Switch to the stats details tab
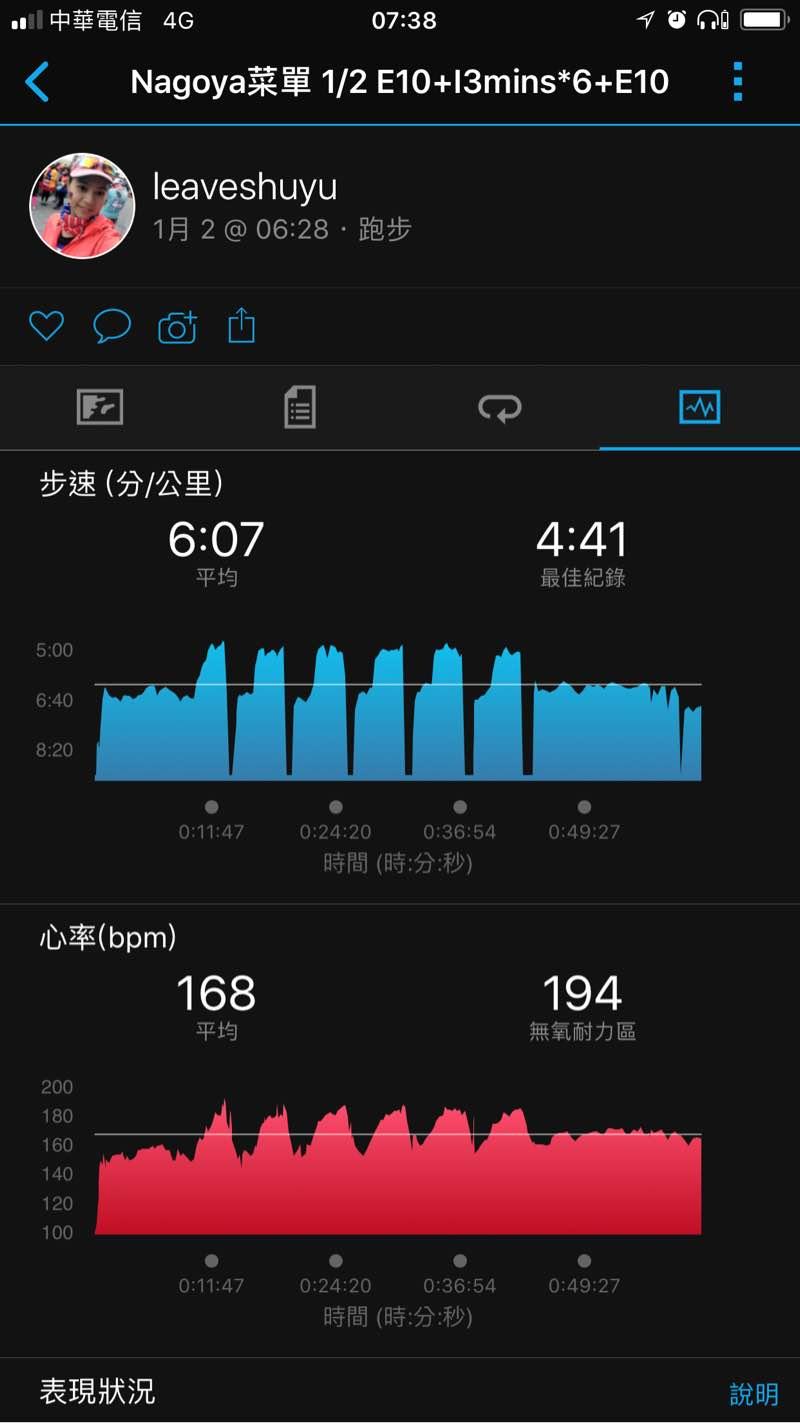This screenshot has height=1423, width=800. click(x=300, y=408)
